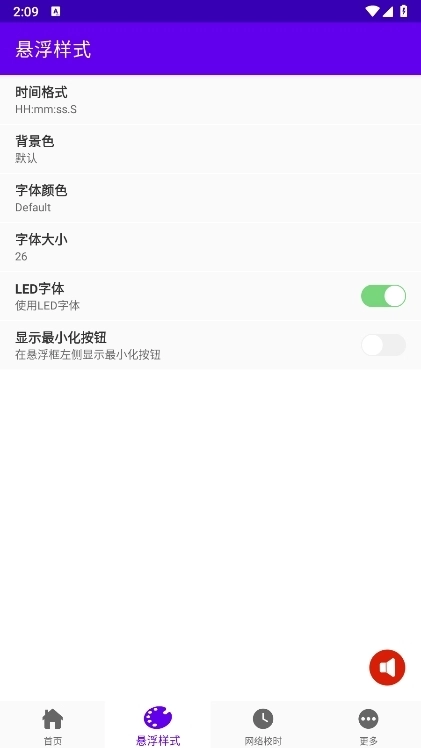Select the 悬浮样式 tab
Image resolution: width=421 pixels, height=748 pixels.
[158, 725]
